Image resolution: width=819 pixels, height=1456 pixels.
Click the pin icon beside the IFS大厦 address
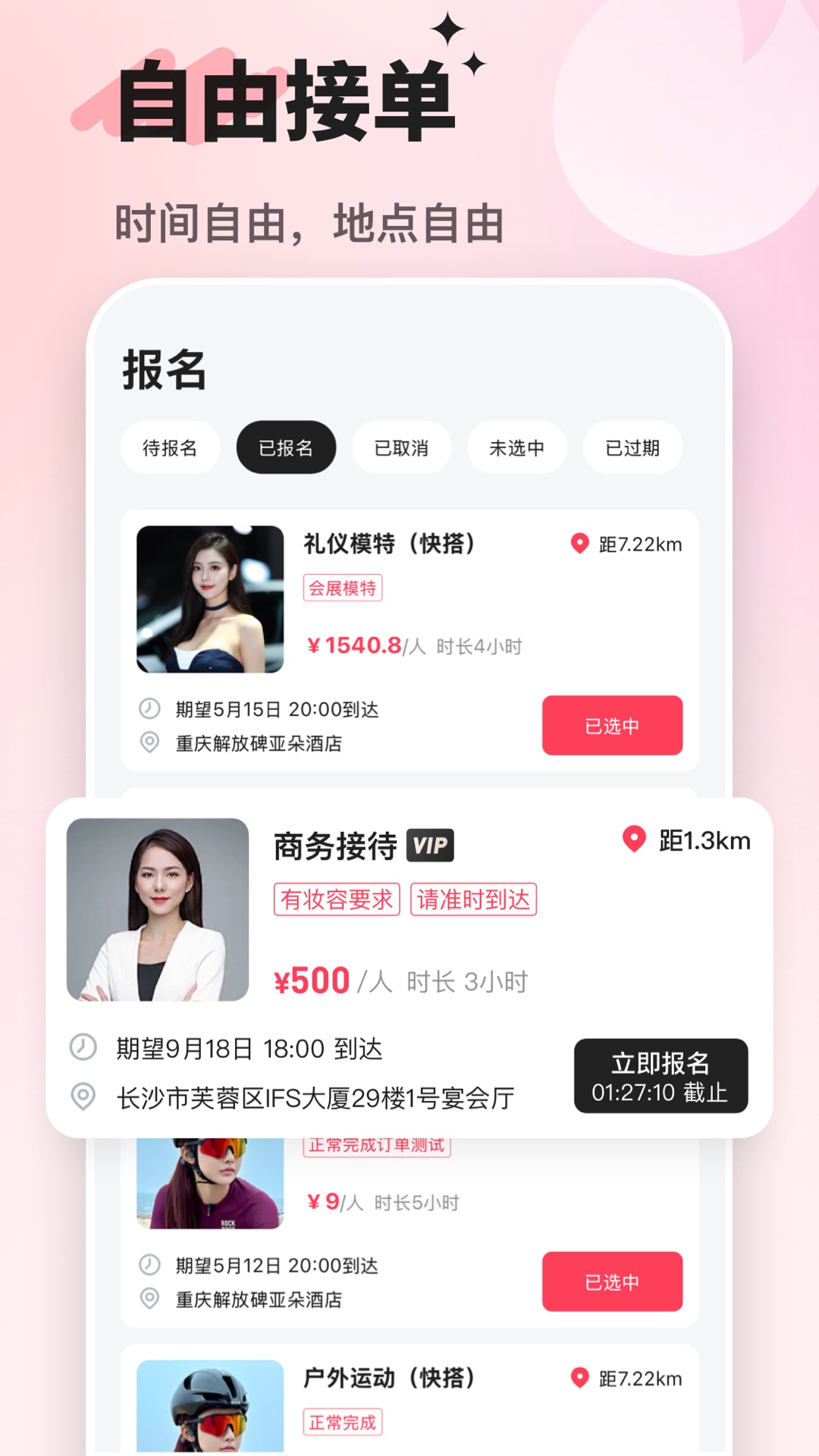pos(82,1097)
